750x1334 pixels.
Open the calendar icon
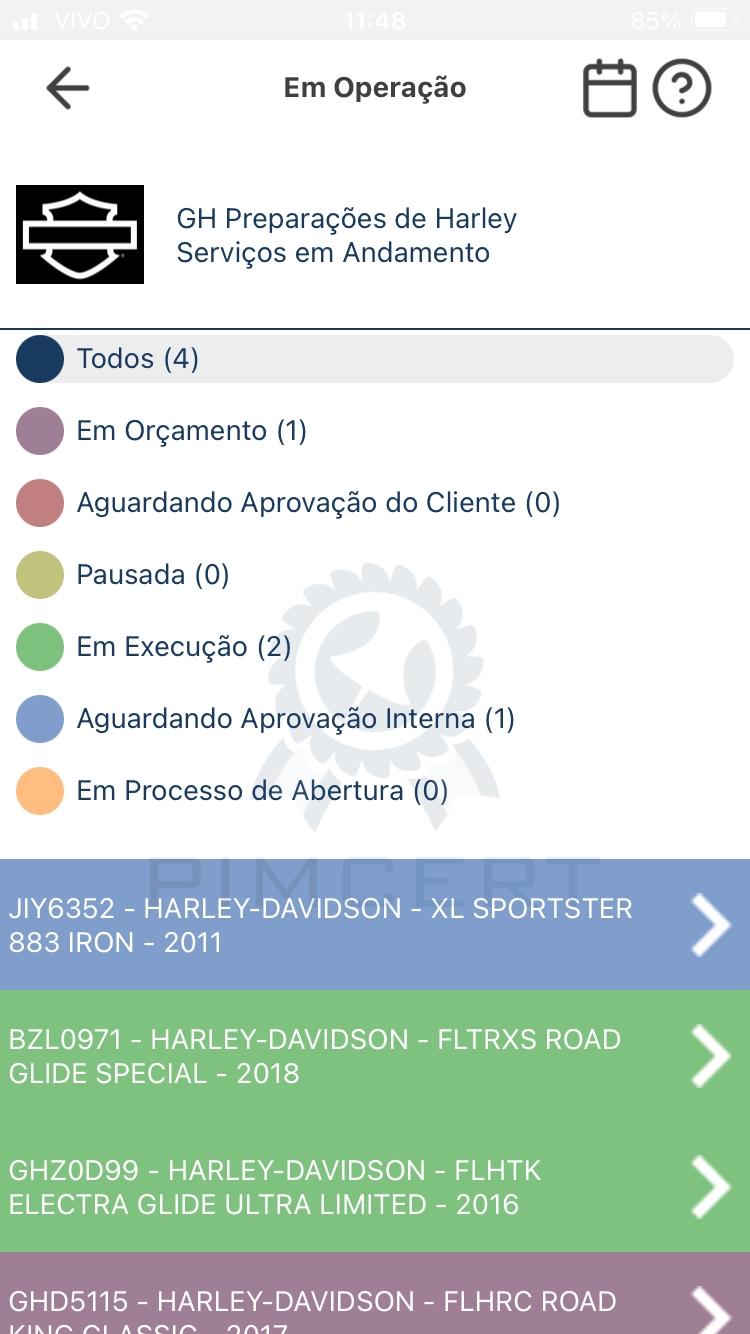(x=610, y=89)
